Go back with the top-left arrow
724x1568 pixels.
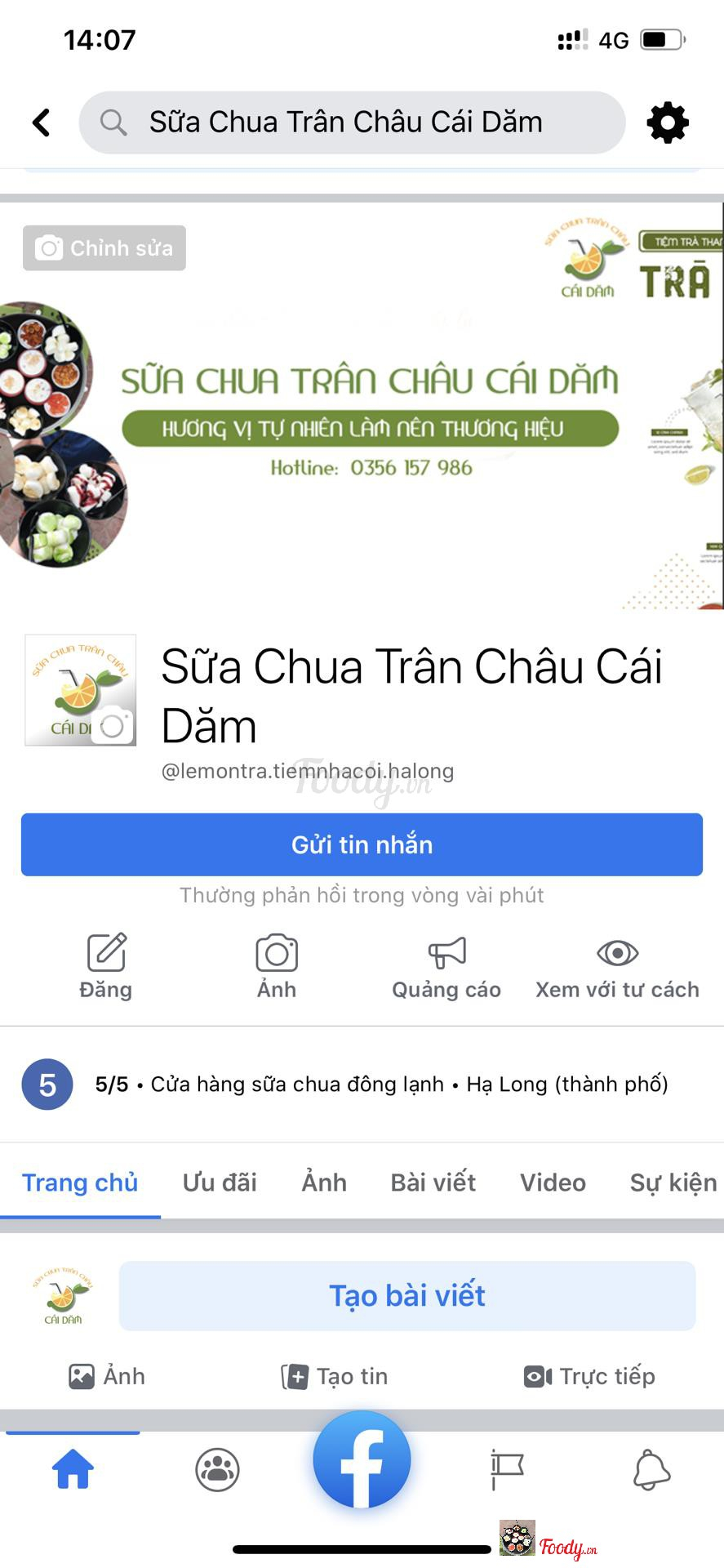coord(42,122)
